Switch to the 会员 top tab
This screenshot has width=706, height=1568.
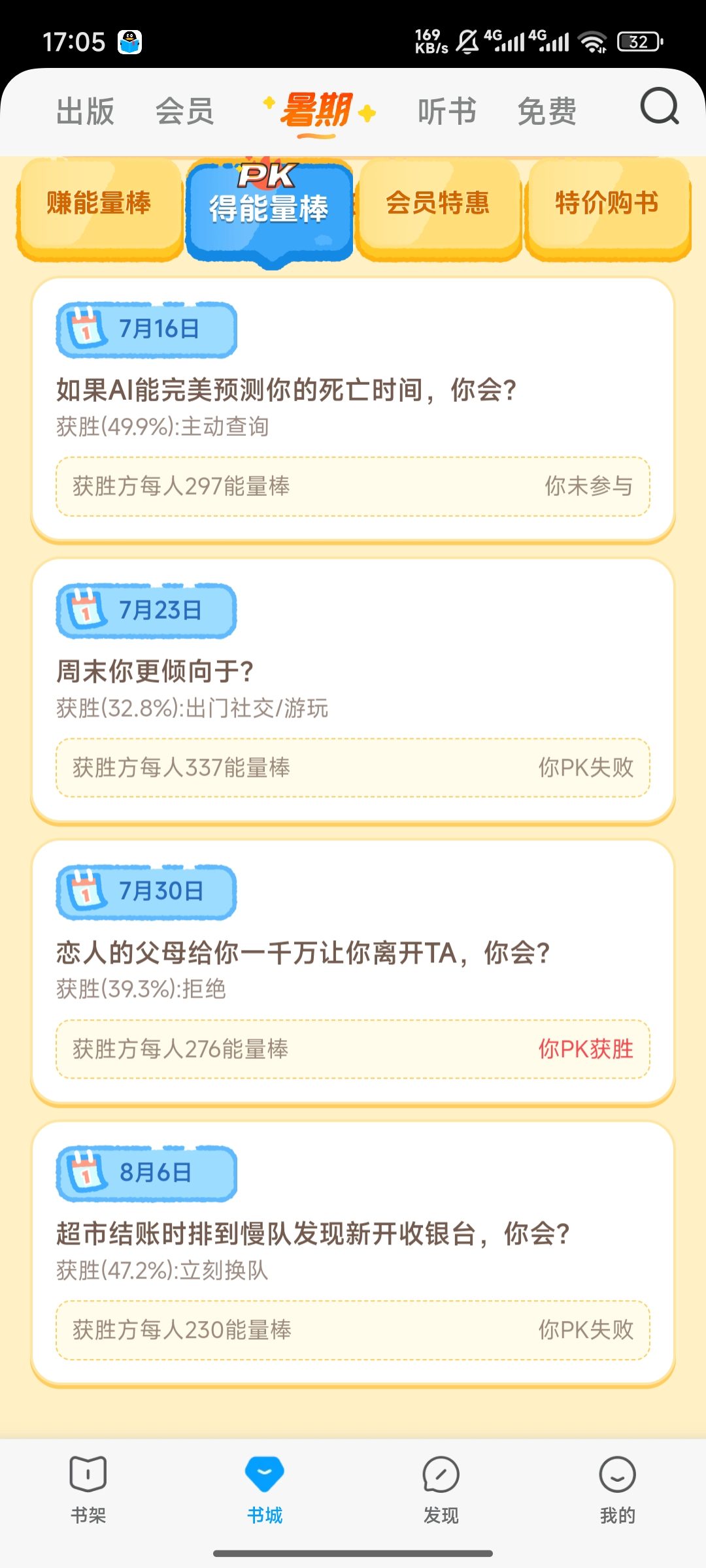pyautogui.click(x=185, y=111)
